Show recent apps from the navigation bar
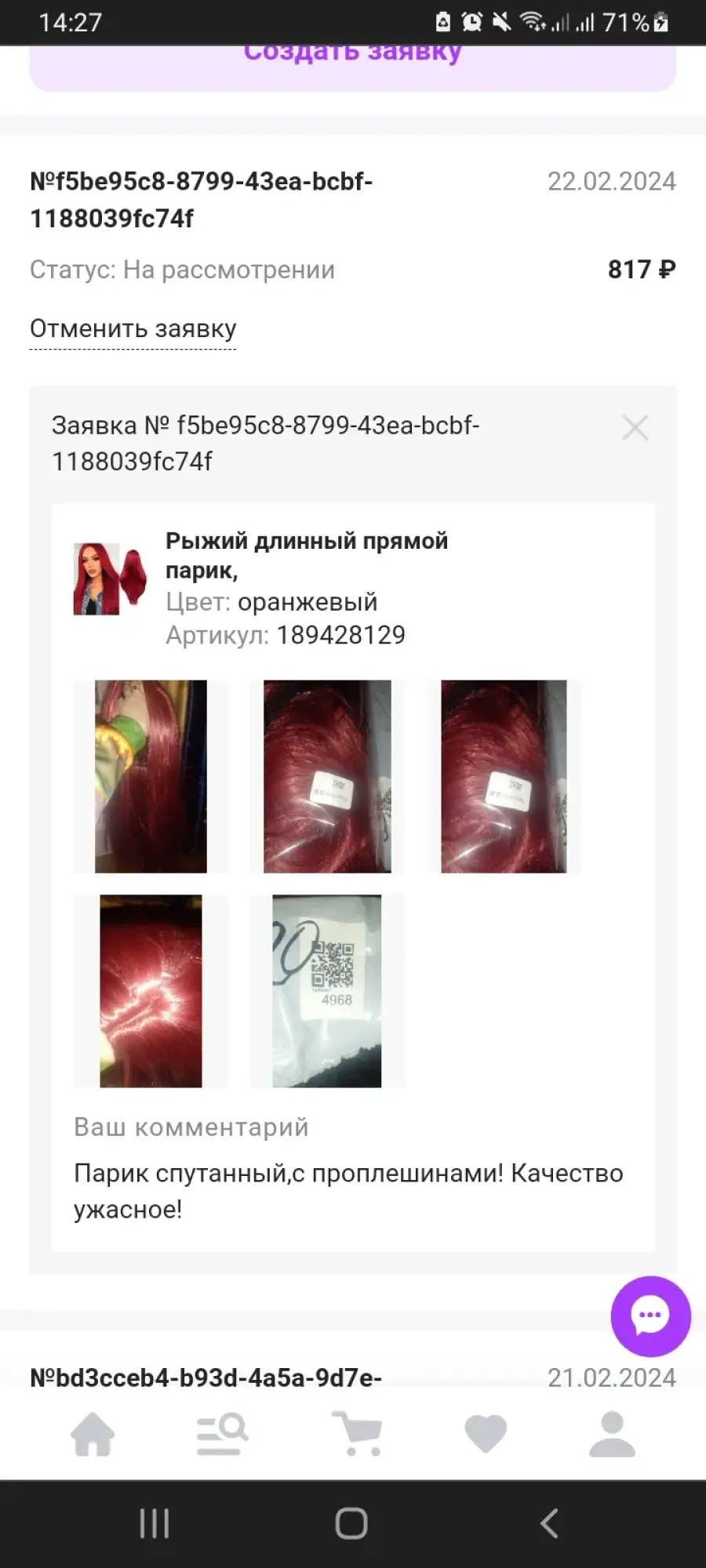The width and height of the screenshot is (706, 1568). 154,1524
